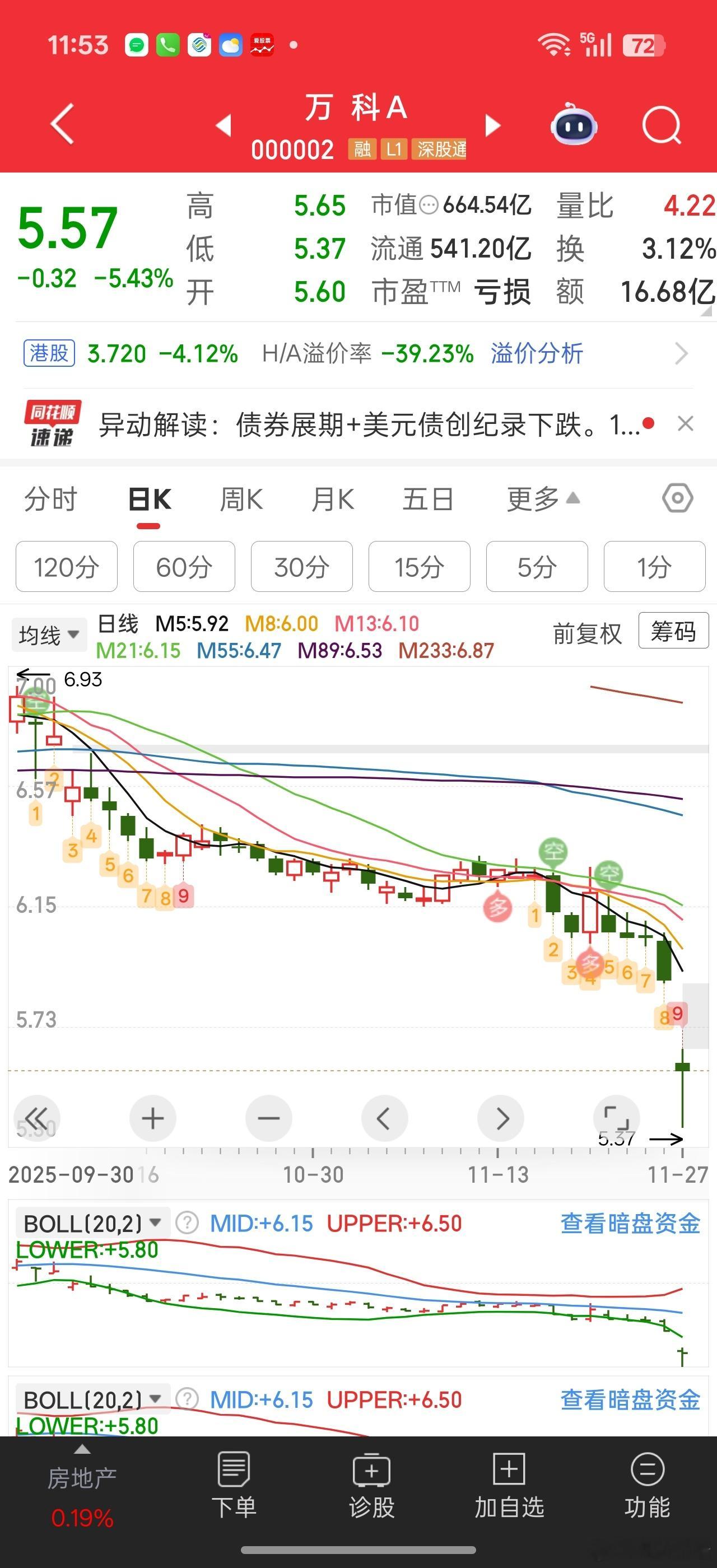Switch to the 周K weekly tab
This screenshot has height=1568, width=717.
241,498
